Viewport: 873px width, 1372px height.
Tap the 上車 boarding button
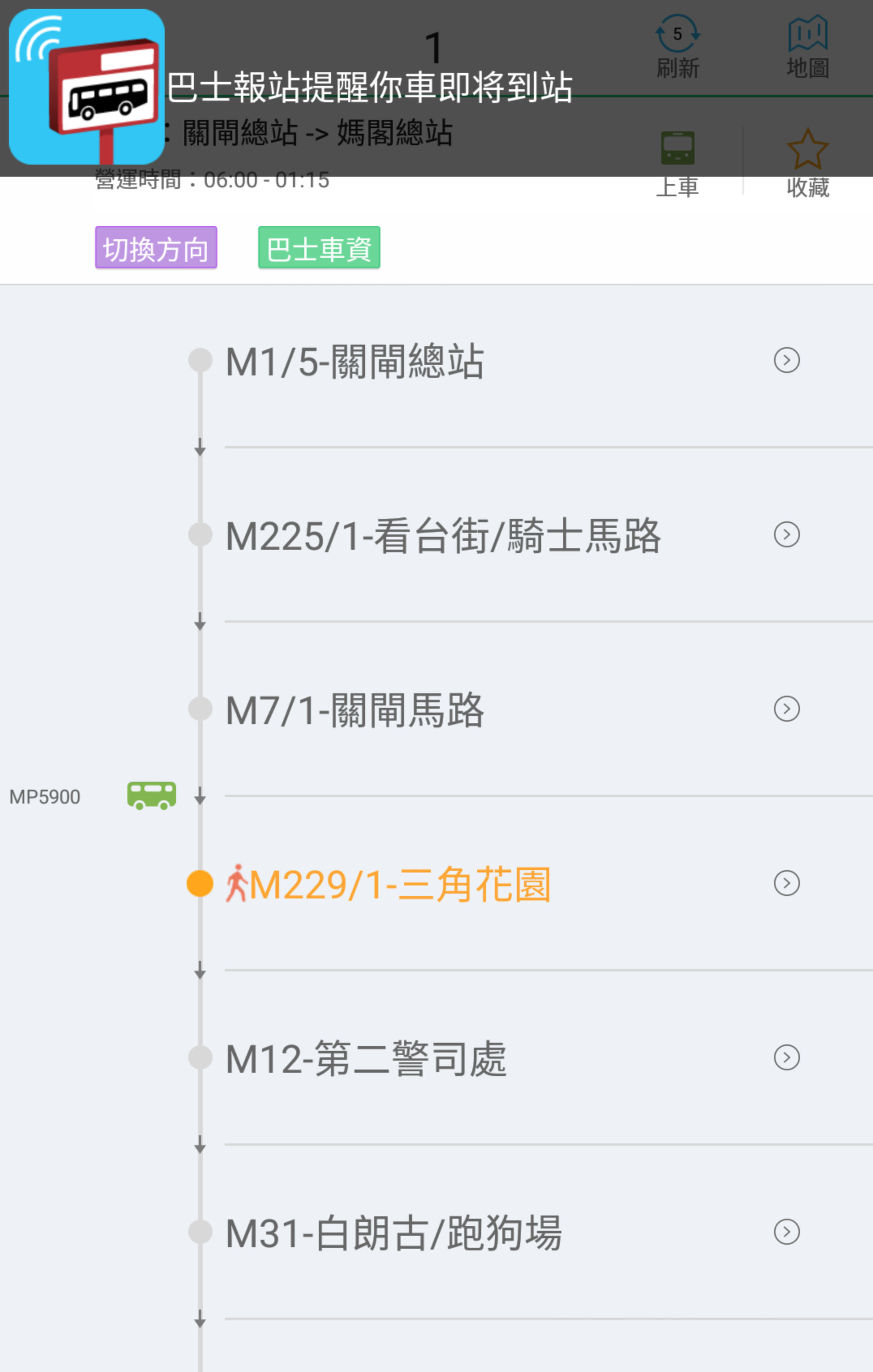click(x=677, y=163)
